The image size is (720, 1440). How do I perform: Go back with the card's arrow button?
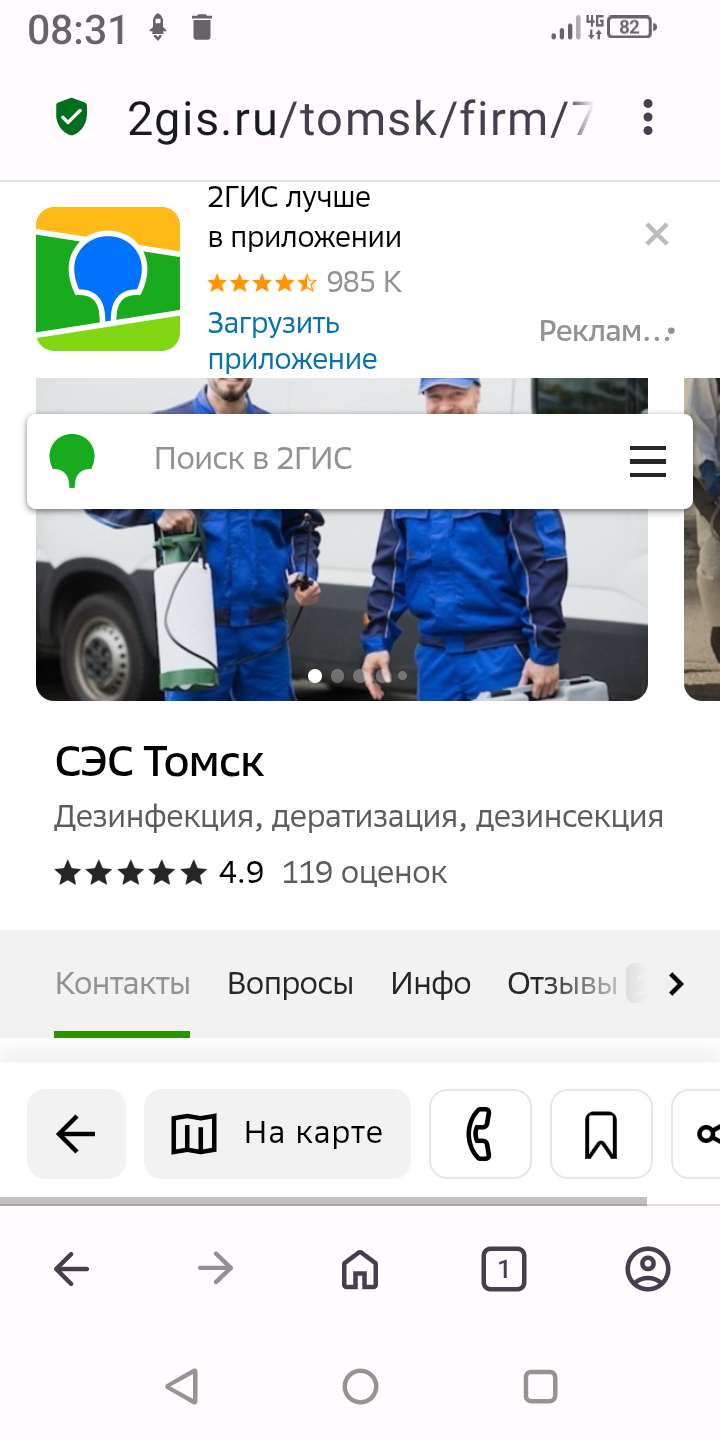[76, 1134]
